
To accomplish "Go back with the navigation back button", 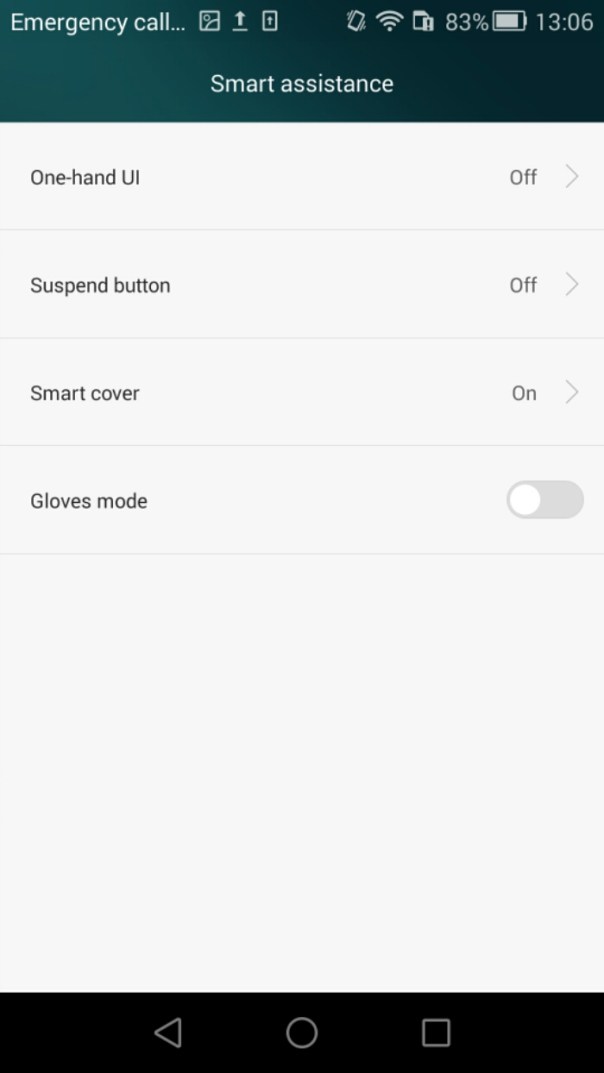I will [x=168, y=1032].
